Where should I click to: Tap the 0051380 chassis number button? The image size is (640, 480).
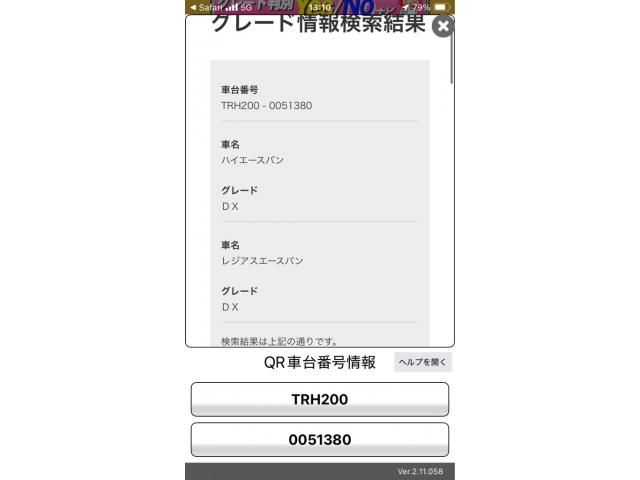(x=319, y=440)
